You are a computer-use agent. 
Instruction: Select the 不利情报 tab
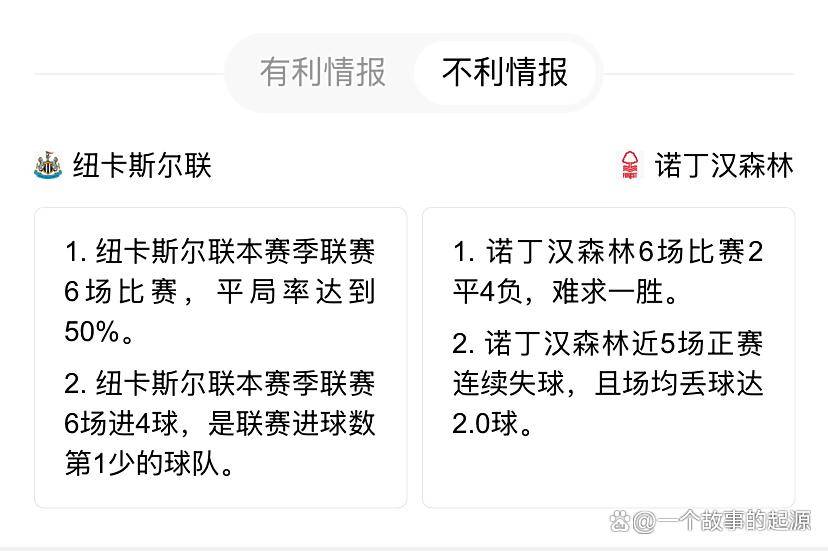click(505, 72)
